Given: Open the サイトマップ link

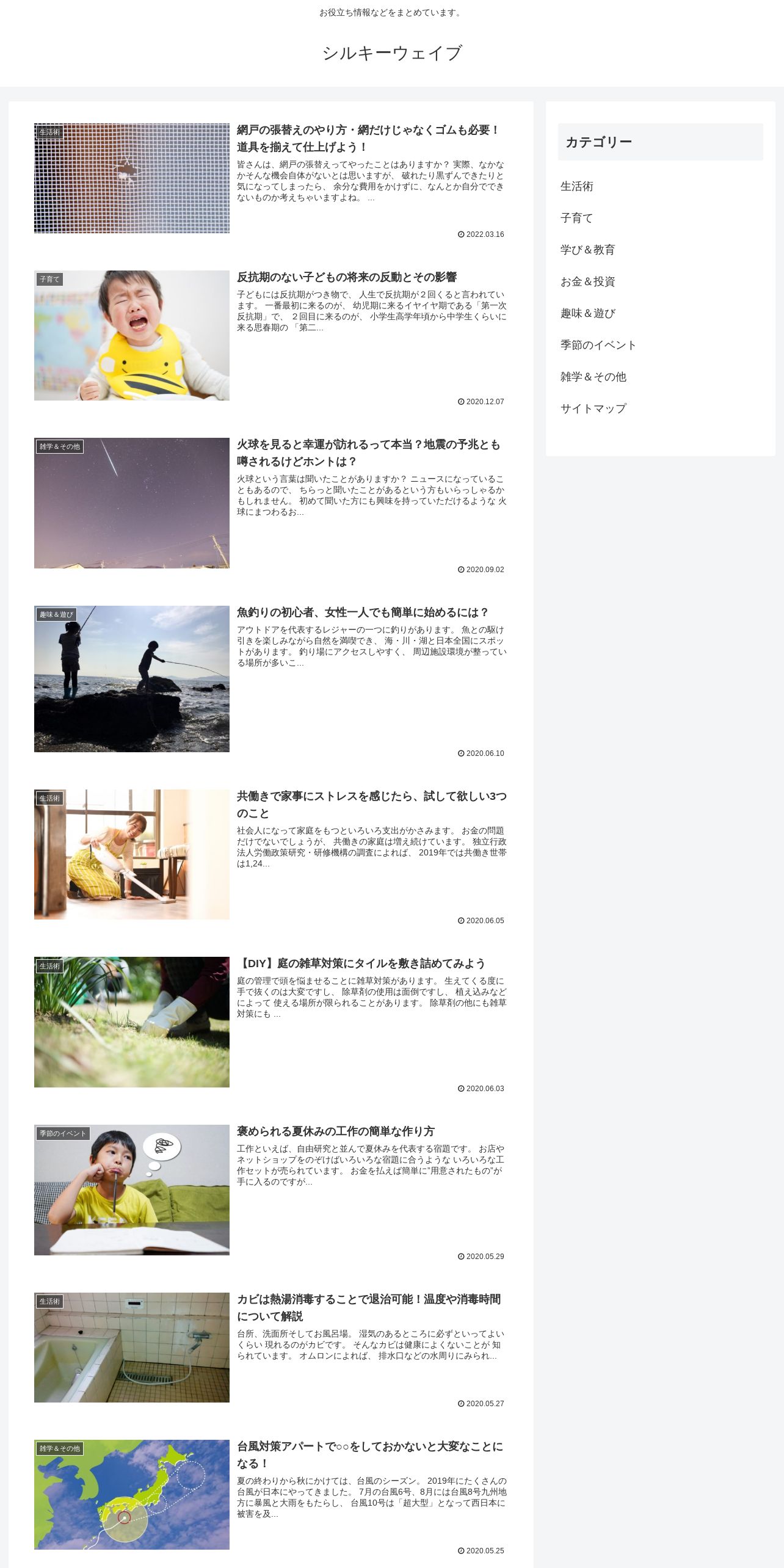Looking at the screenshot, I should [x=593, y=408].
